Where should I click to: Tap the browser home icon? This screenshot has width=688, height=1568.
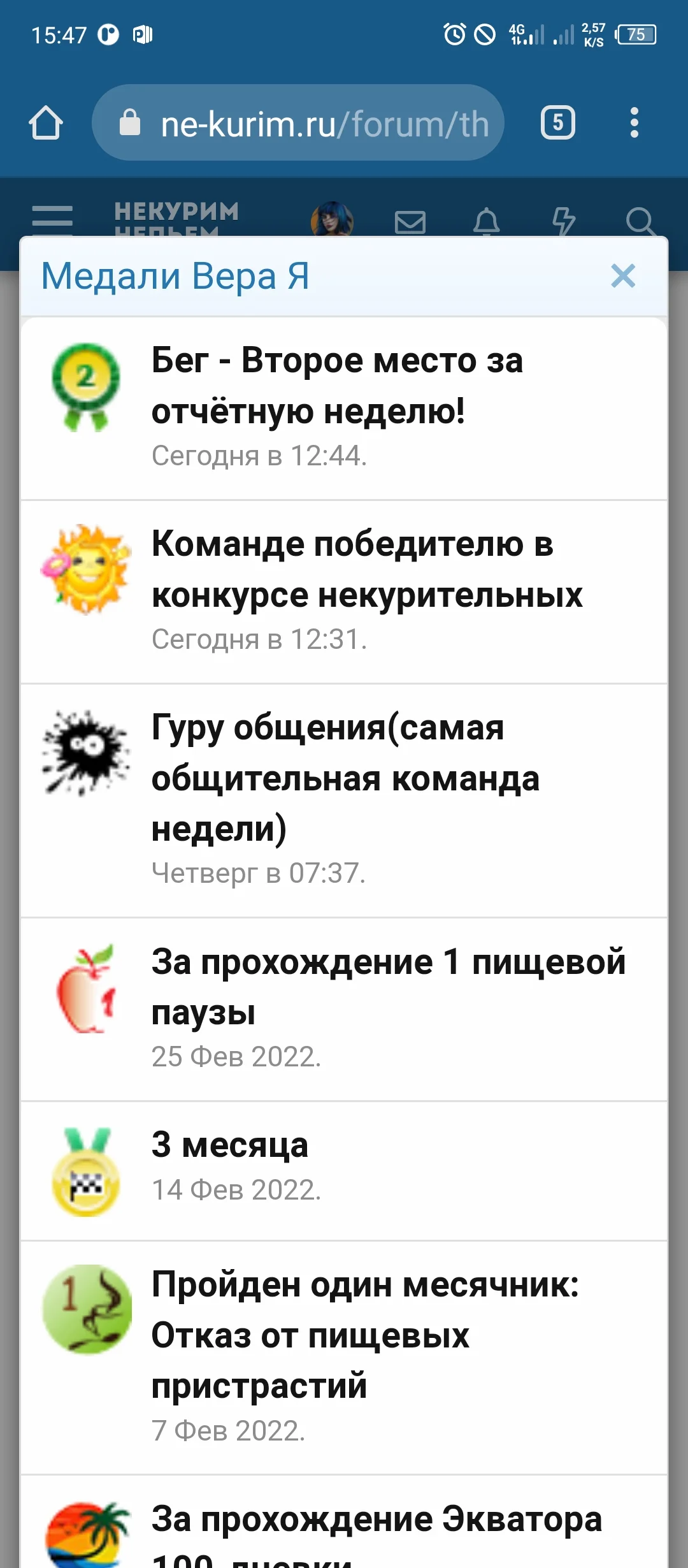point(45,123)
